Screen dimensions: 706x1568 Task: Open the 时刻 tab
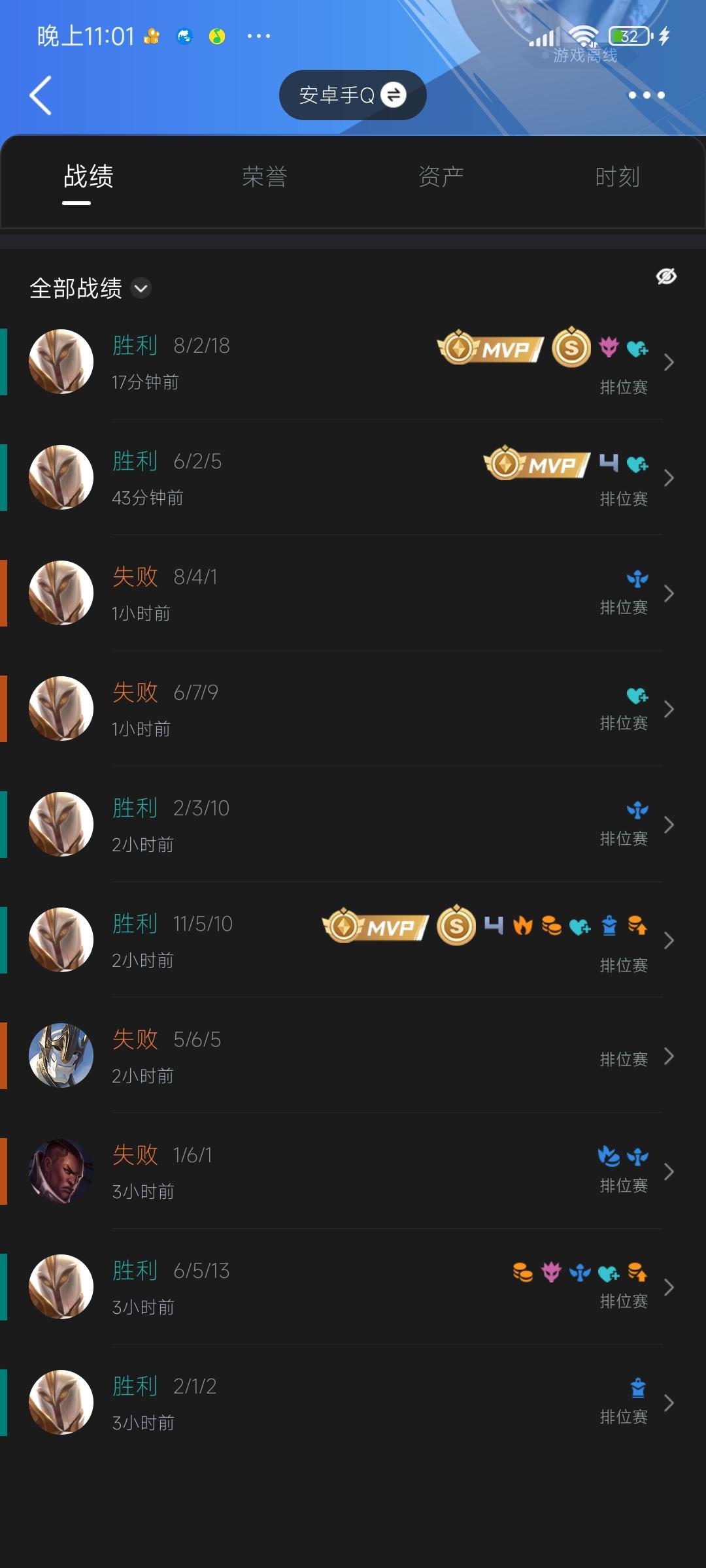(x=617, y=177)
